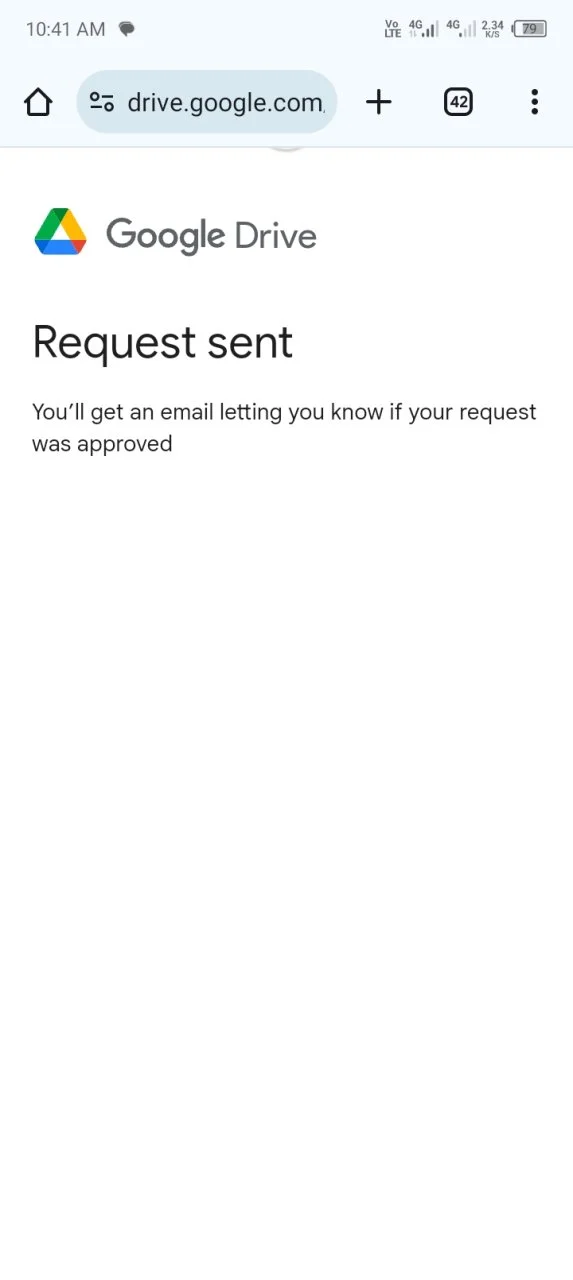Tap the drive.google.com address bar

point(207,102)
